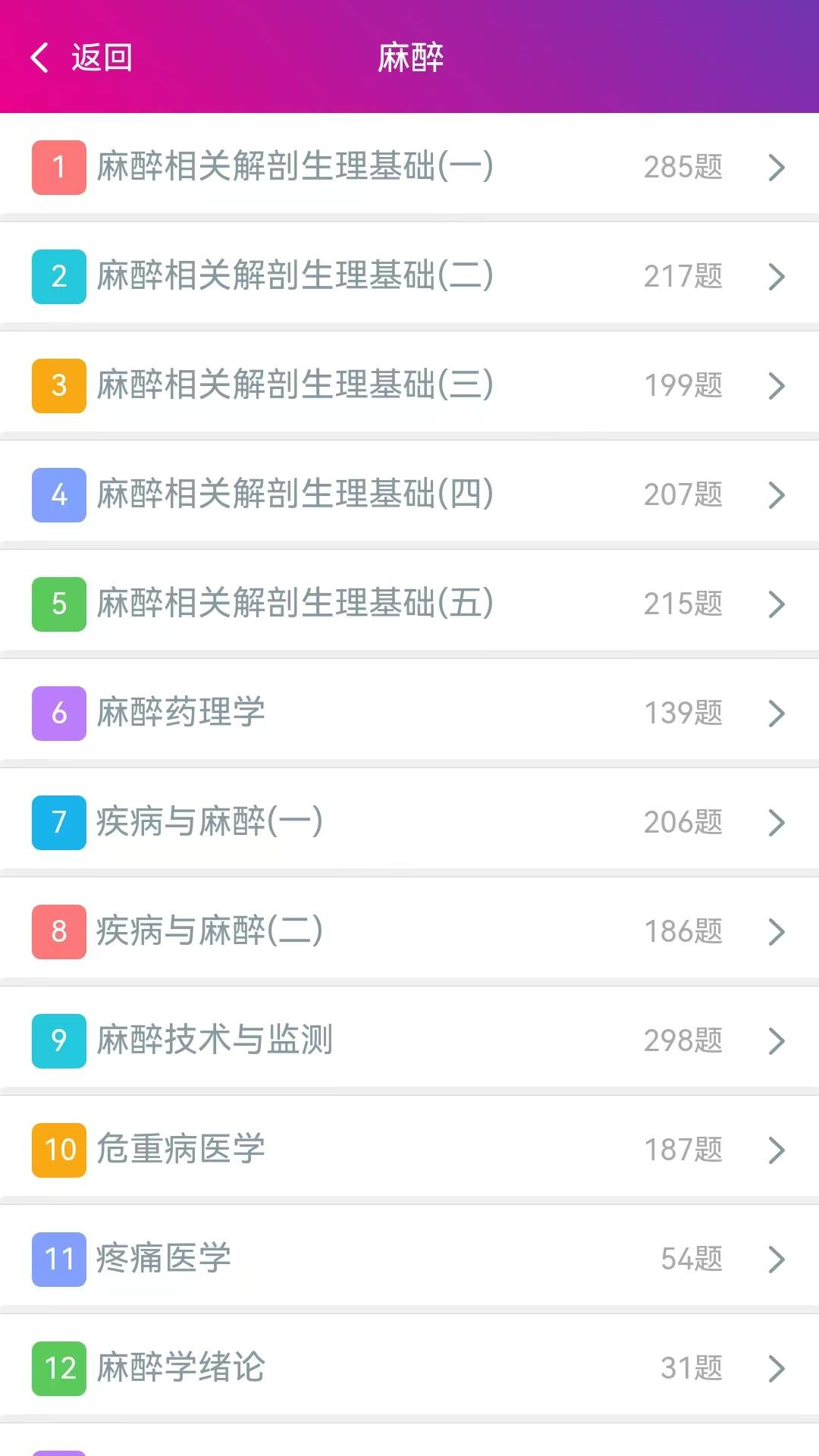Viewport: 819px width, 1456px height.
Task: Select 疾病与麻醉(一) question set
Action: click(x=409, y=822)
